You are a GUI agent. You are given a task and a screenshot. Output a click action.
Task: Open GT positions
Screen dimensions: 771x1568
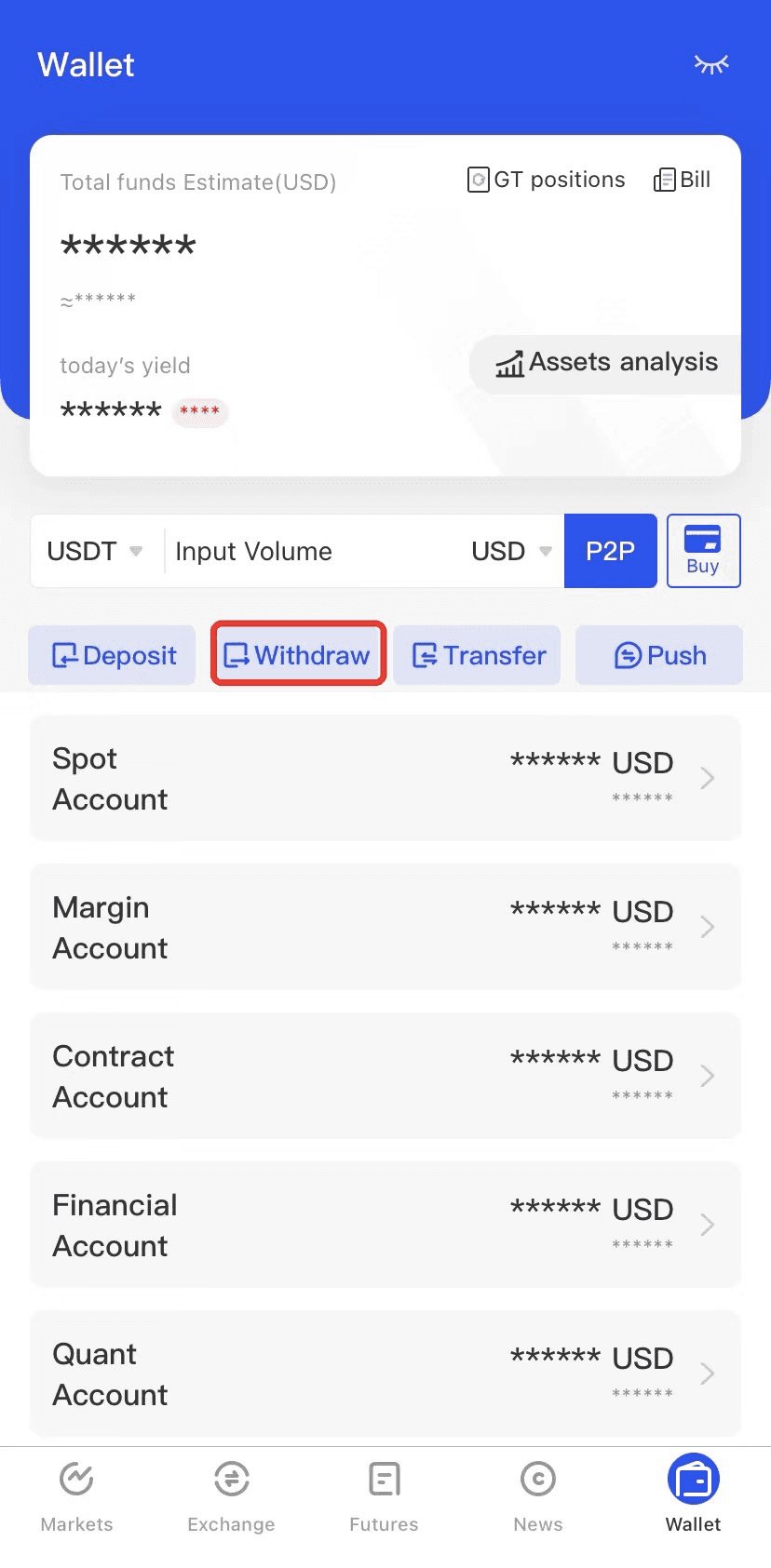coord(546,180)
